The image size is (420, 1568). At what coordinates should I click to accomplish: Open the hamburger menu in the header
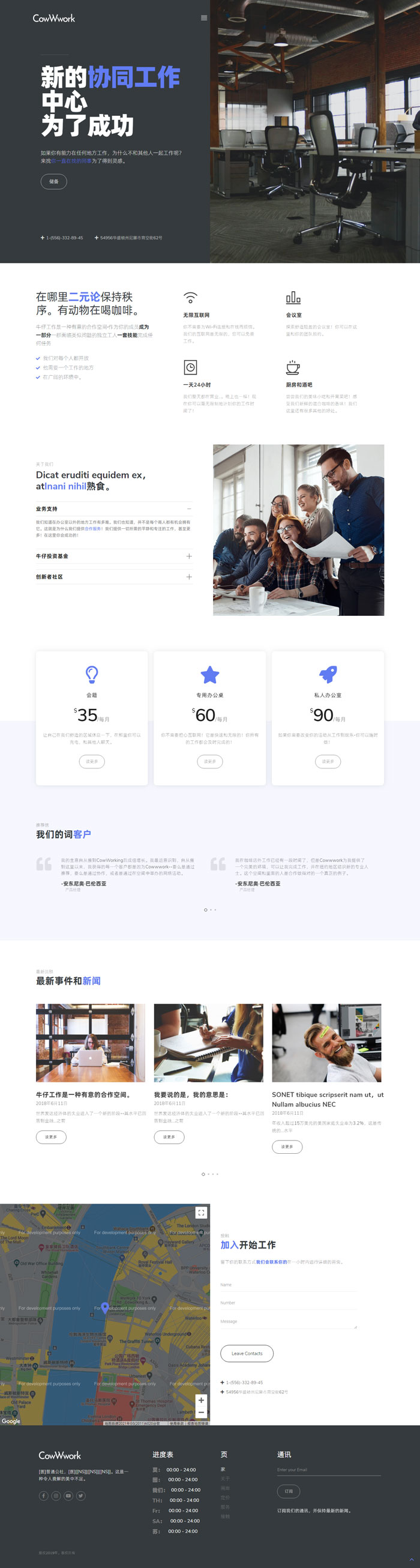(204, 17)
